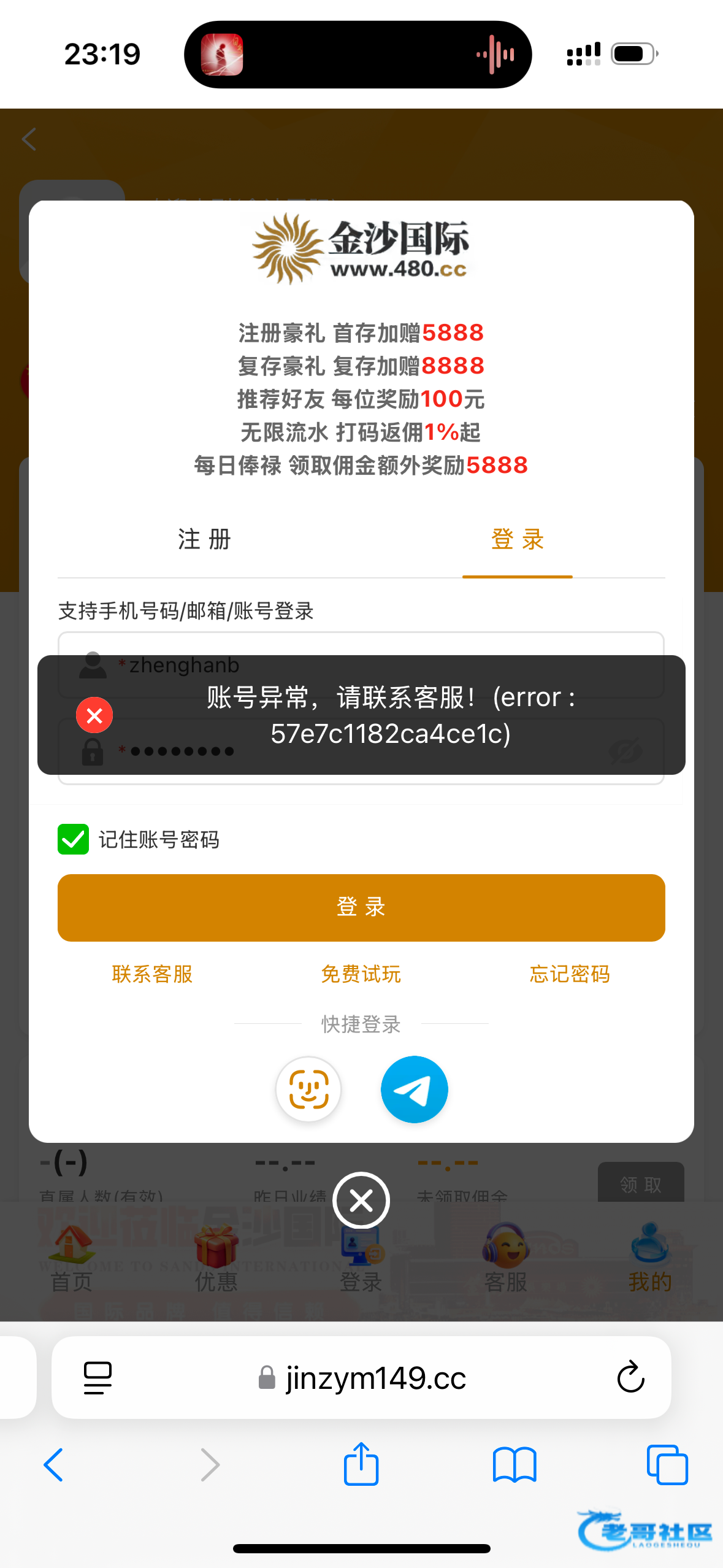Viewport: 723px width, 1568px height.
Task: Open the Safari address bar
Action: point(374,1378)
